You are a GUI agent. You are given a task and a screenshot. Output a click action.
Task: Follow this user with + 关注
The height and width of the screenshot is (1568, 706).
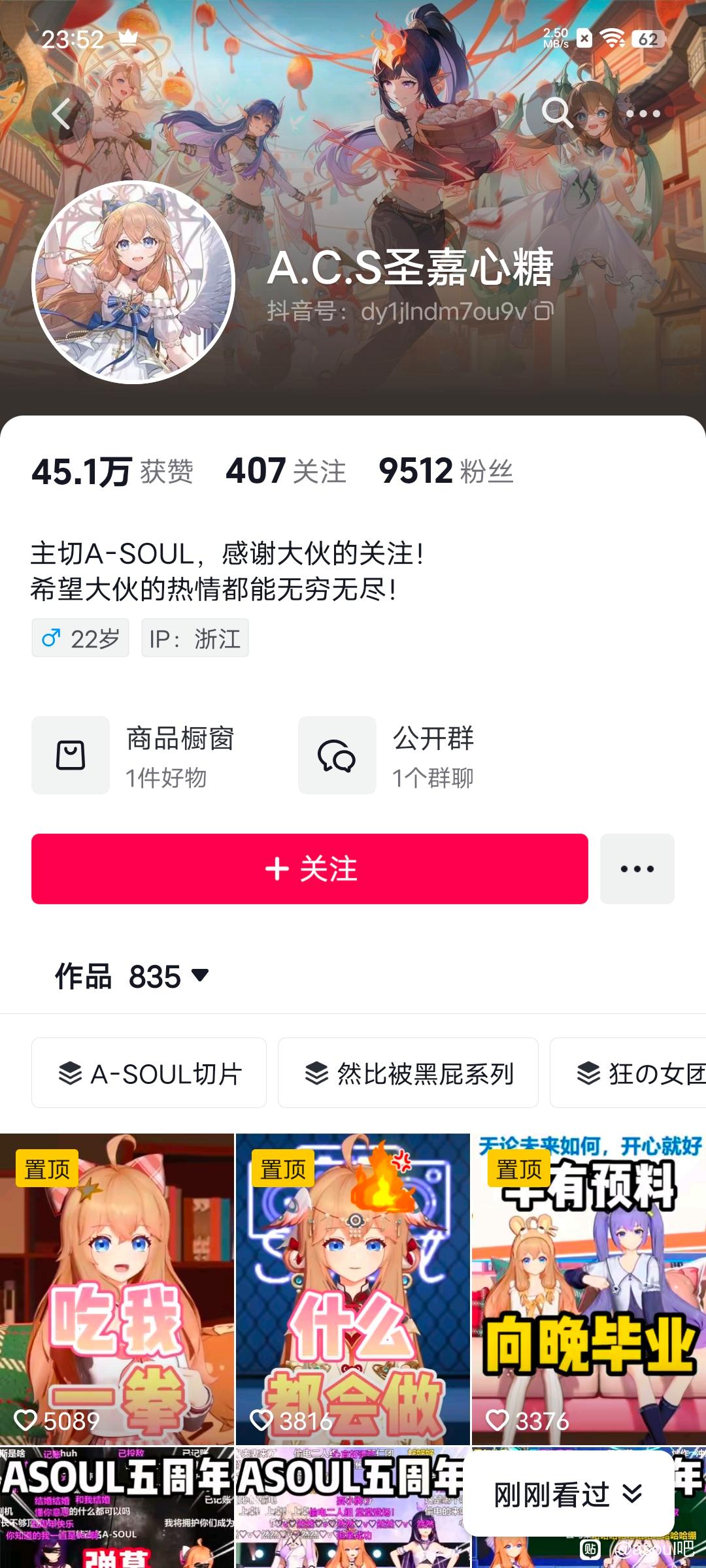(310, 869)
